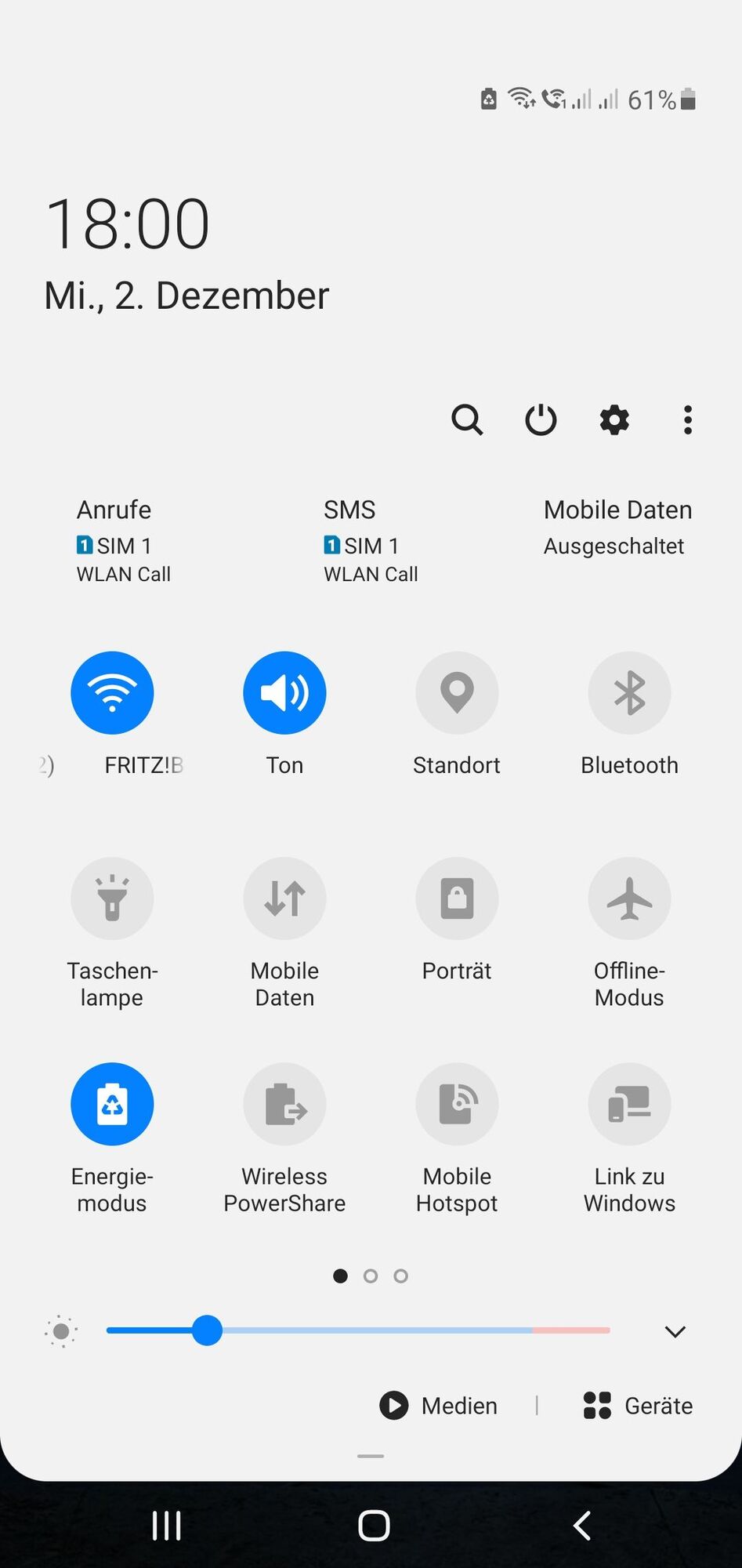
Task: Open the Medien panel
Action: [439, 1406]
